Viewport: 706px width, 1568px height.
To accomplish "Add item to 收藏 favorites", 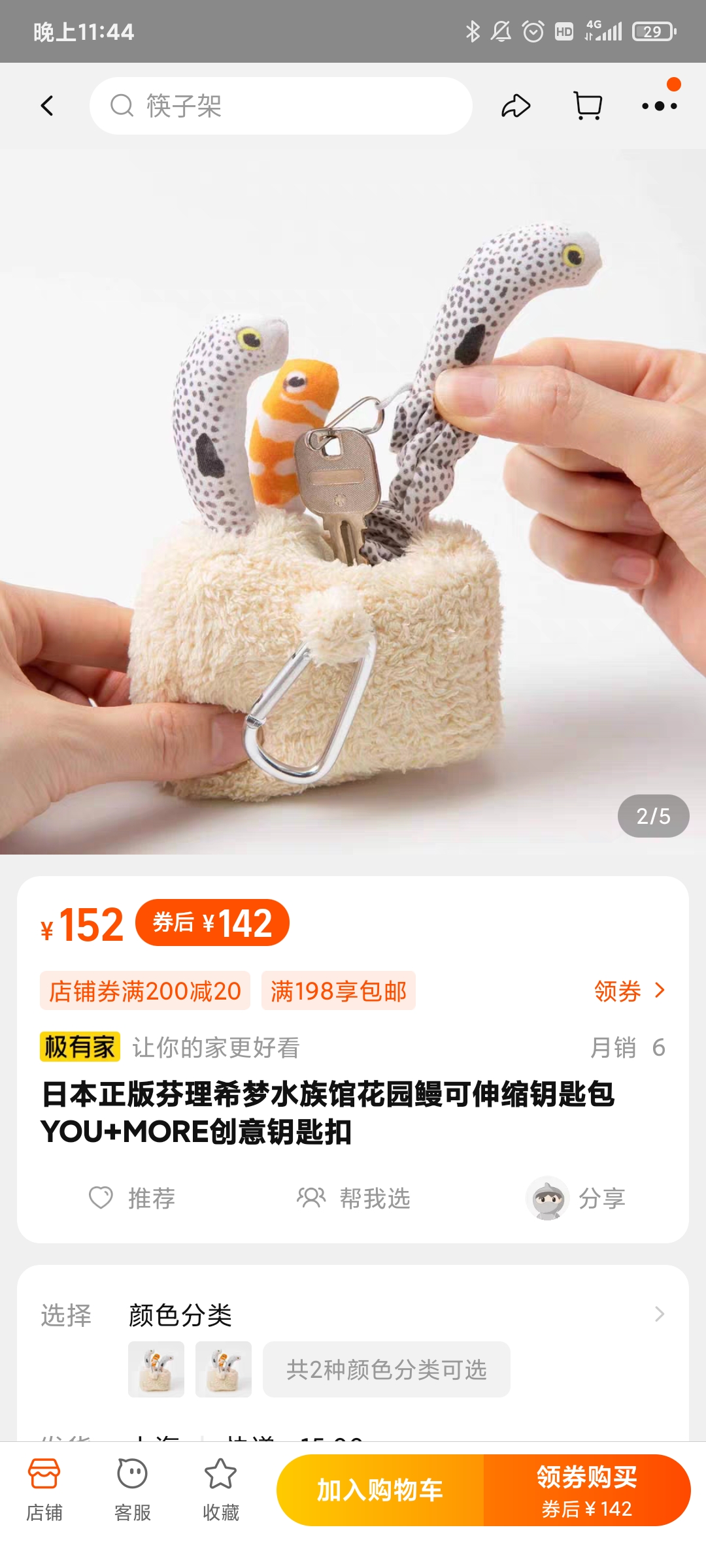I will 220,1490.
